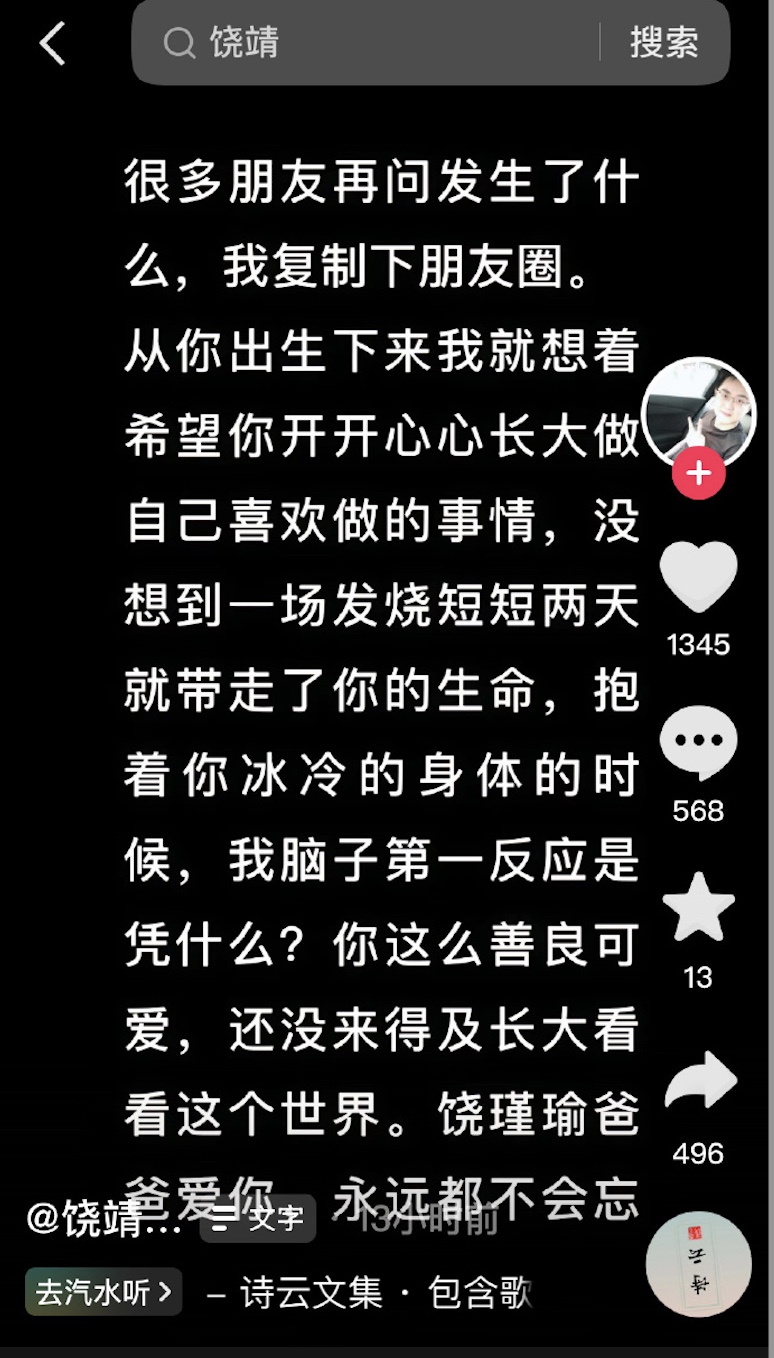
Task: Open the @饶靖 username link
Action: (103, 1219)
